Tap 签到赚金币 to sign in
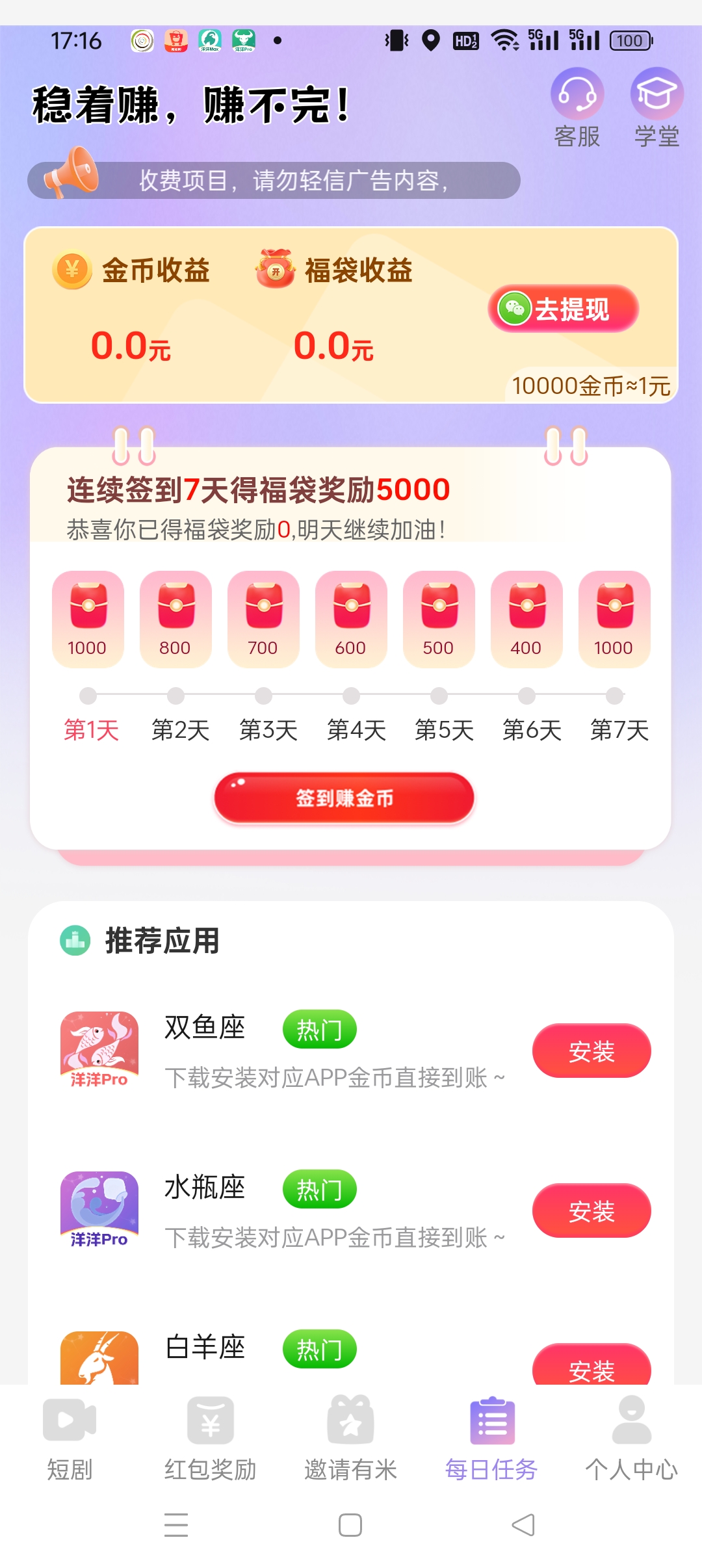The width and height of the screenshot is (702, 1568). [344, 798]
